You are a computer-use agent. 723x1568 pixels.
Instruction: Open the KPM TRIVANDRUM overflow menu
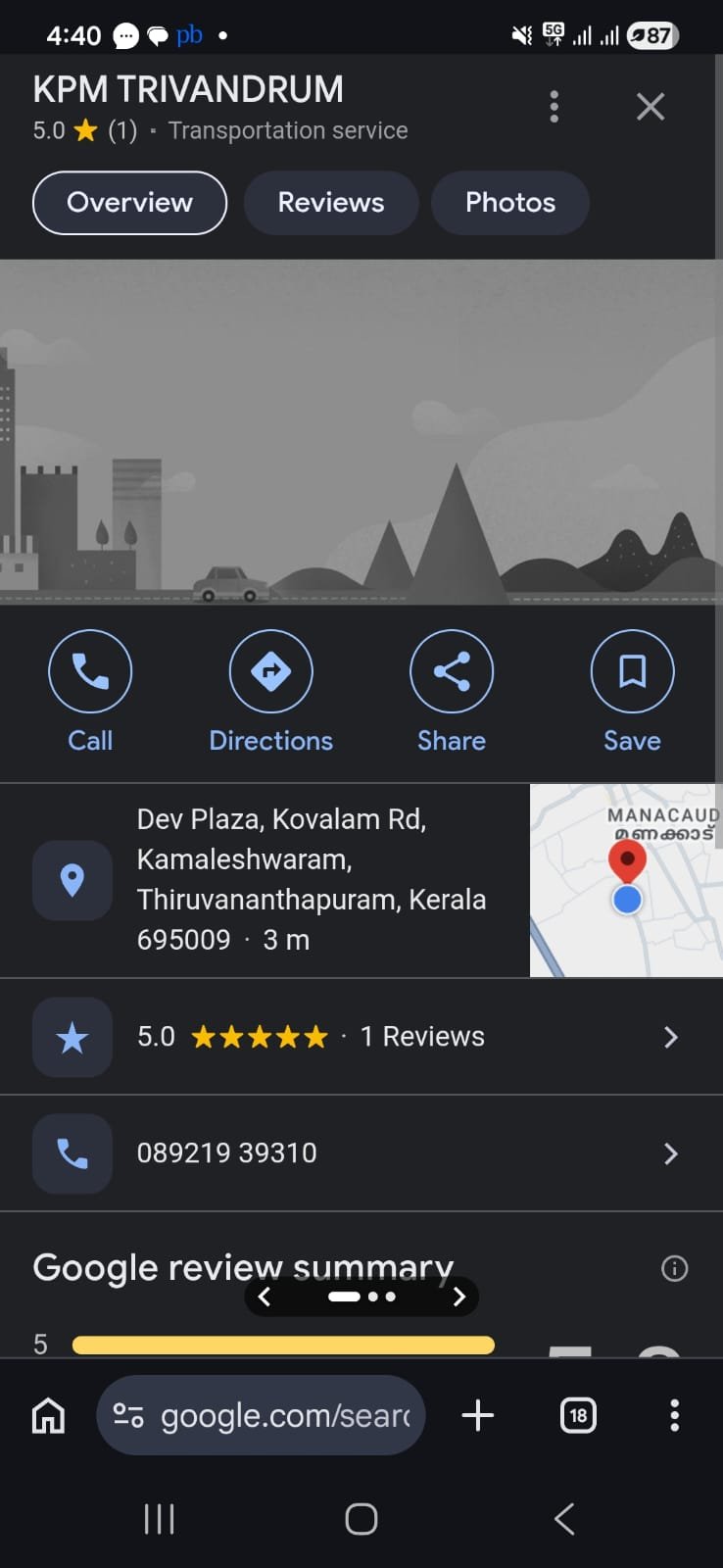554,107
